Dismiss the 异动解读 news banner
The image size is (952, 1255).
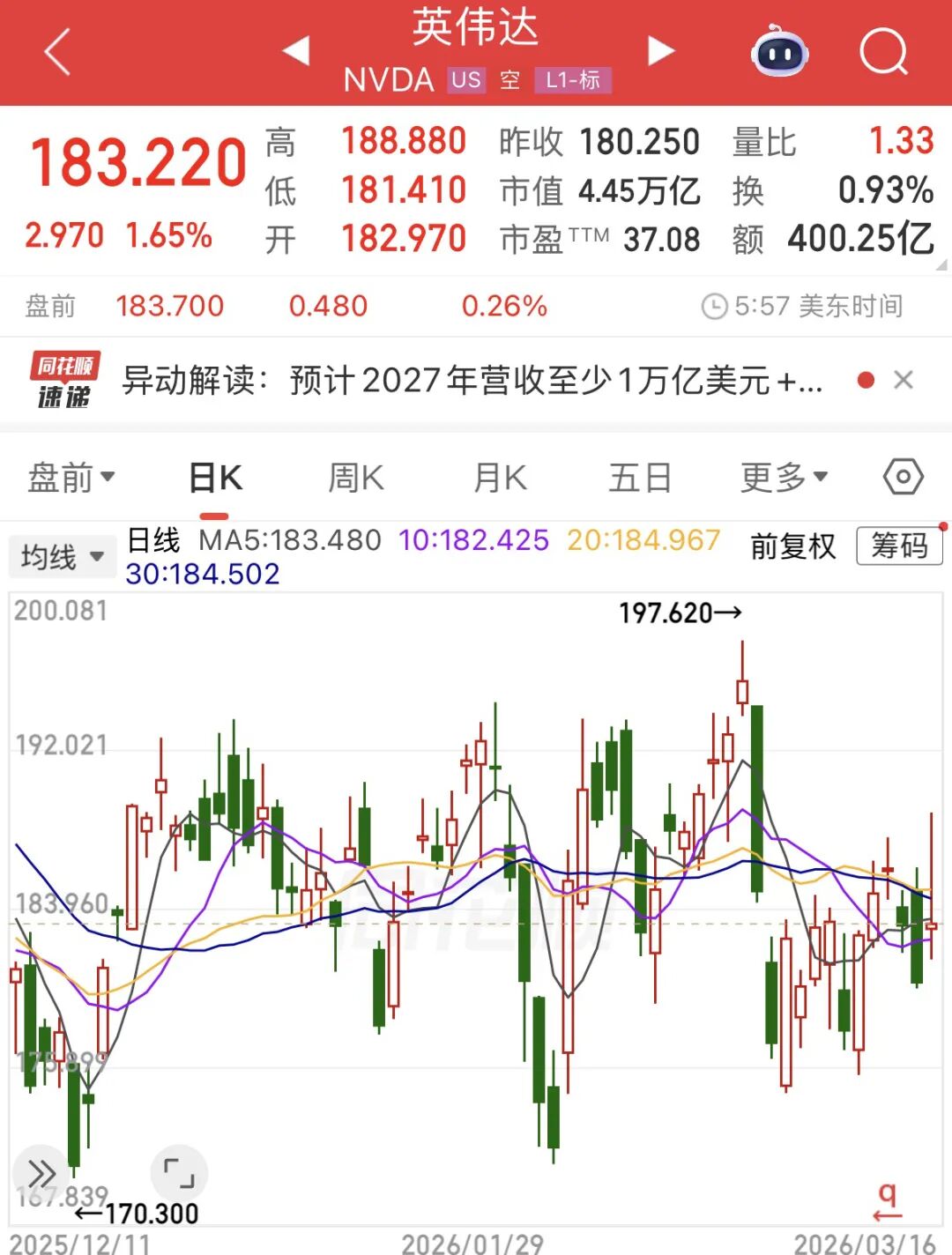click(x=903, y=381)
